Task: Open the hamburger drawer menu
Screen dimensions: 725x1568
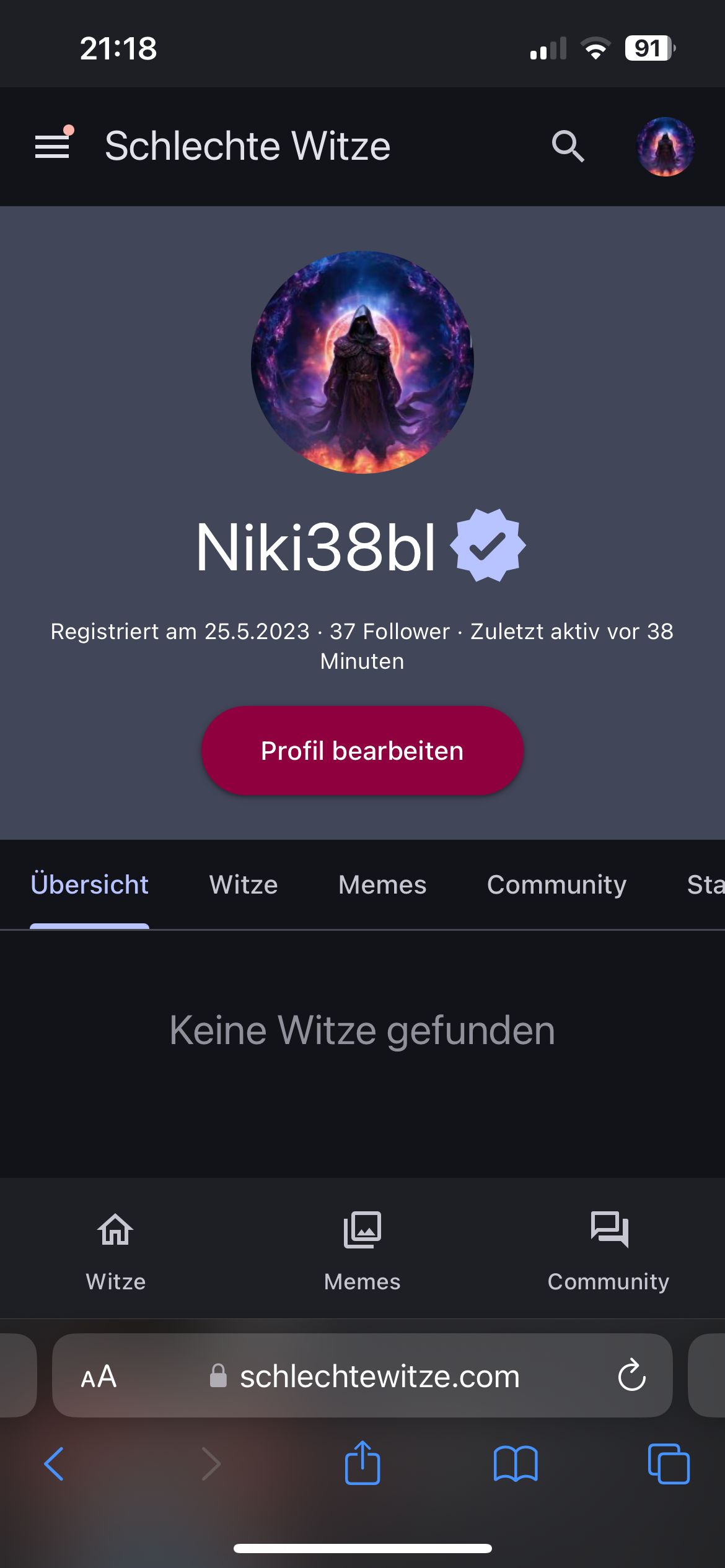Action: tap(52, 146)
